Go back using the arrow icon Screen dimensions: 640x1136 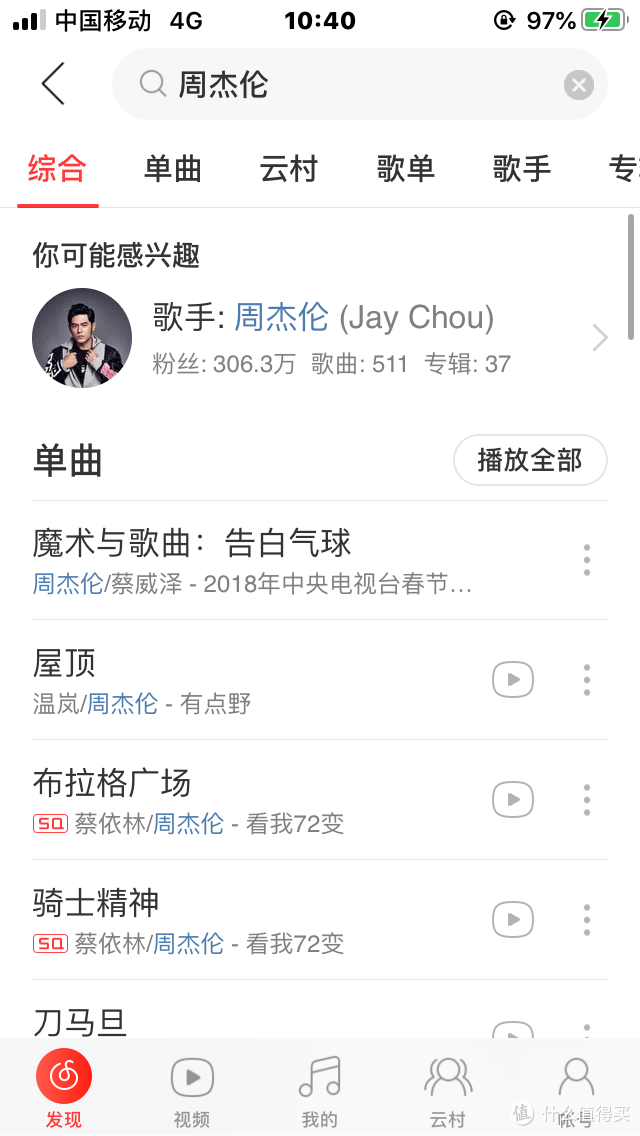click(53, 84)
